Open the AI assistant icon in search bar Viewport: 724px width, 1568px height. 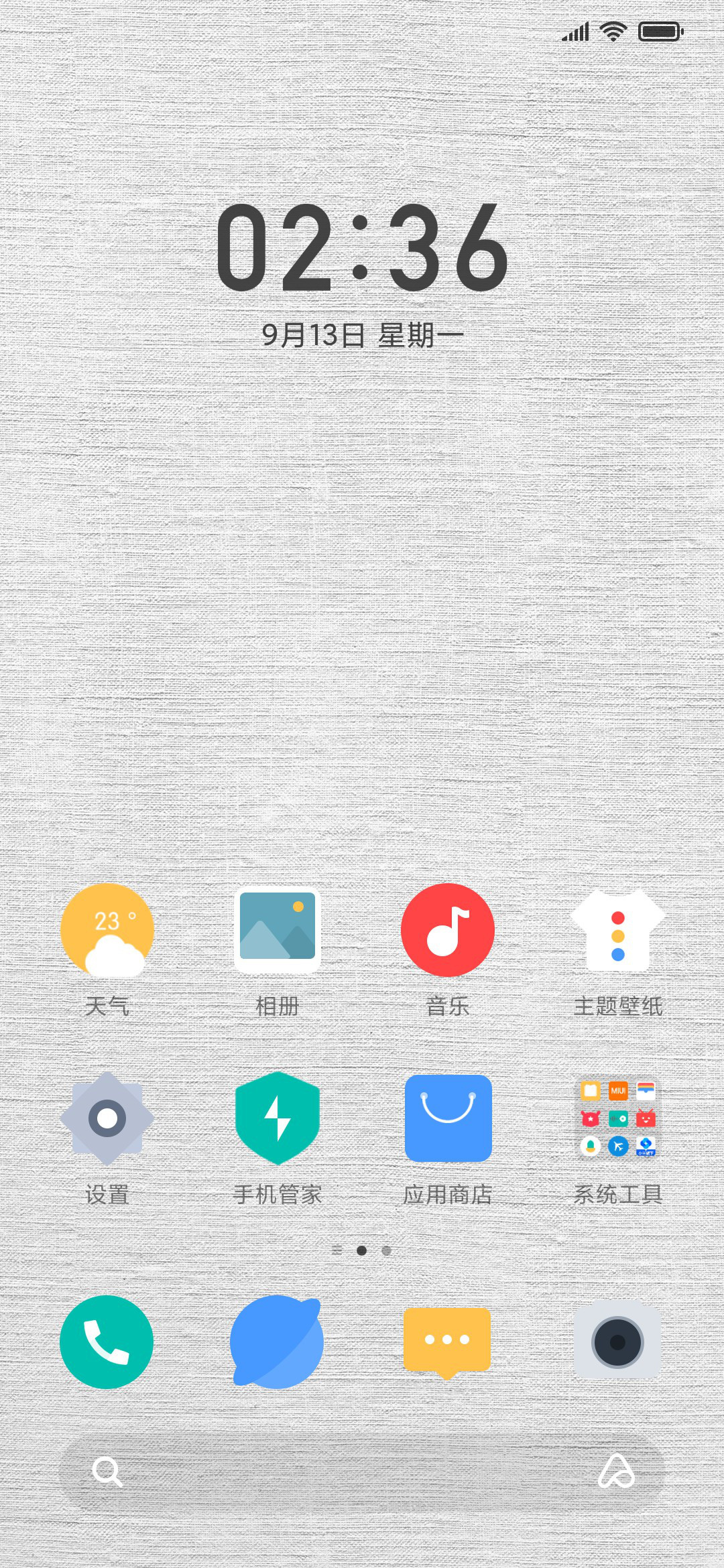tap(617, 1472)
